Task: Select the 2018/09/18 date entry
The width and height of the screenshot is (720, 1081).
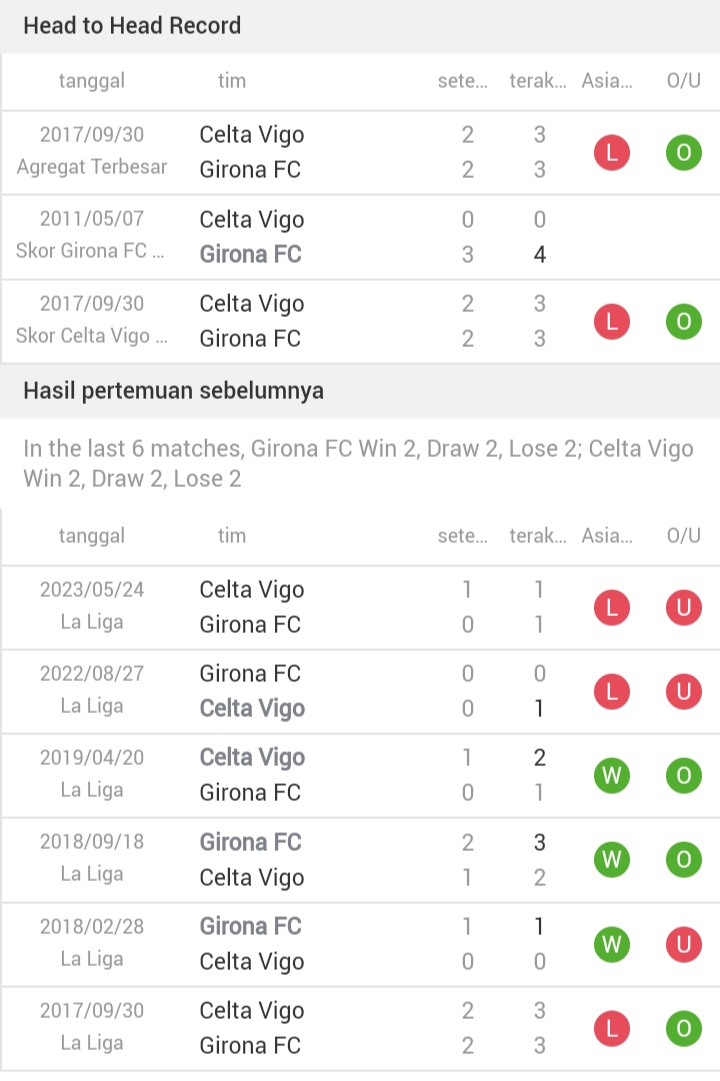Action: point(92,842)
